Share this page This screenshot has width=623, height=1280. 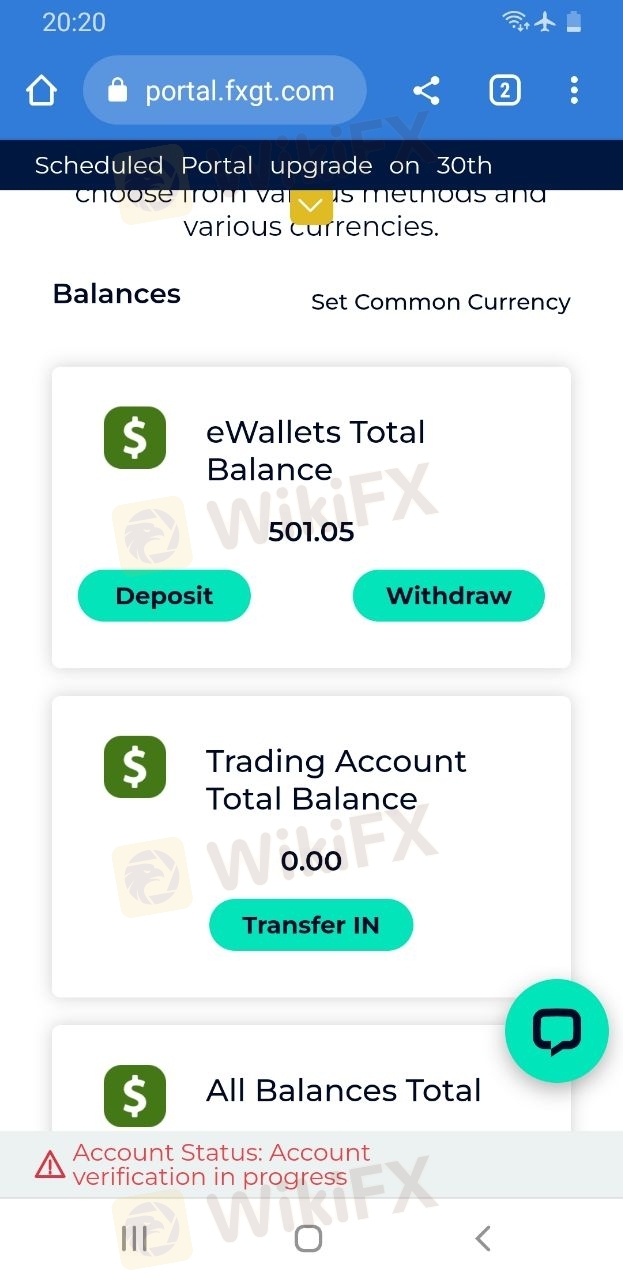point(426,91)
